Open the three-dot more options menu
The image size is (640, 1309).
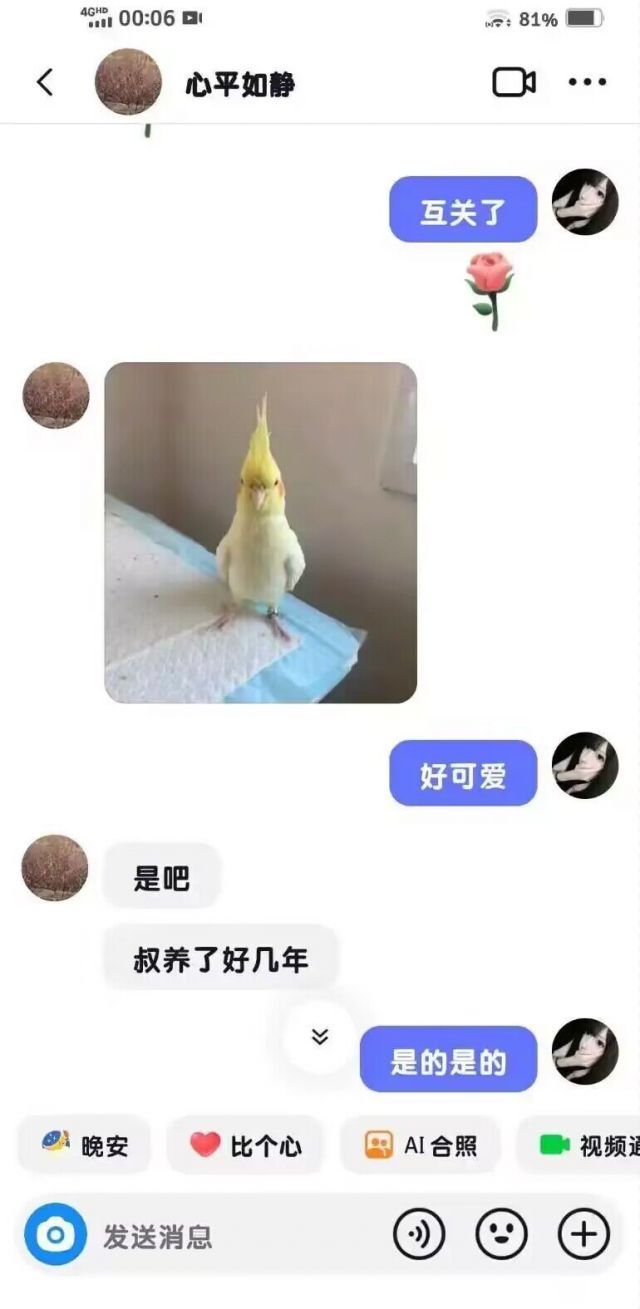pos(587,82)
